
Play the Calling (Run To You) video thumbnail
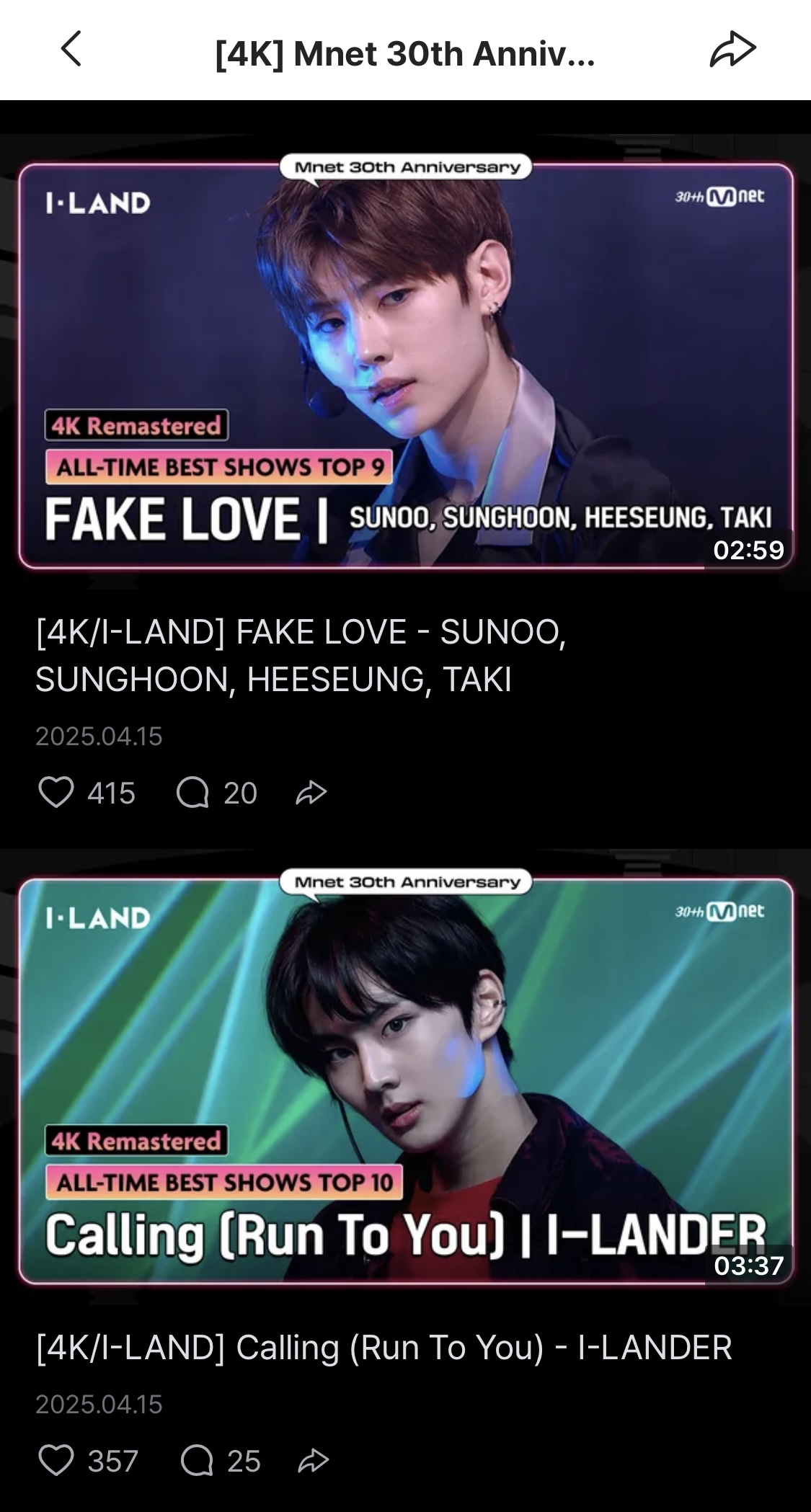[406, 1080]
